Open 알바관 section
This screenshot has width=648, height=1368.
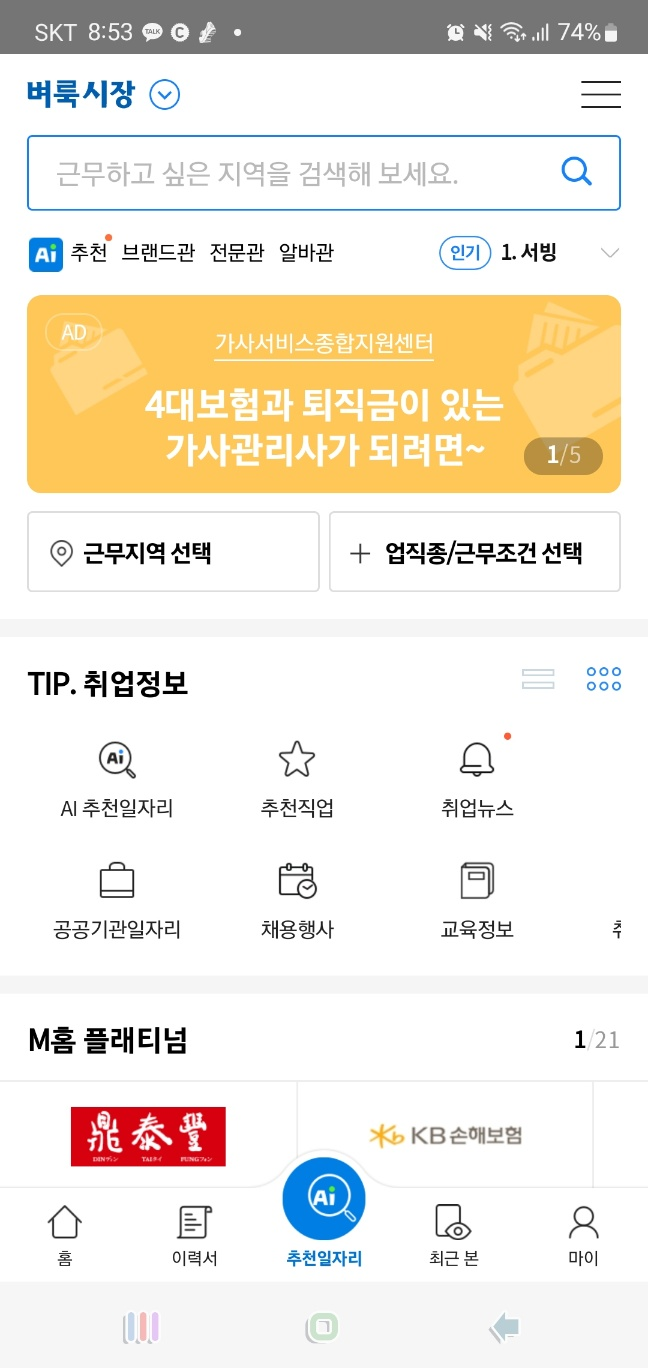306,253
